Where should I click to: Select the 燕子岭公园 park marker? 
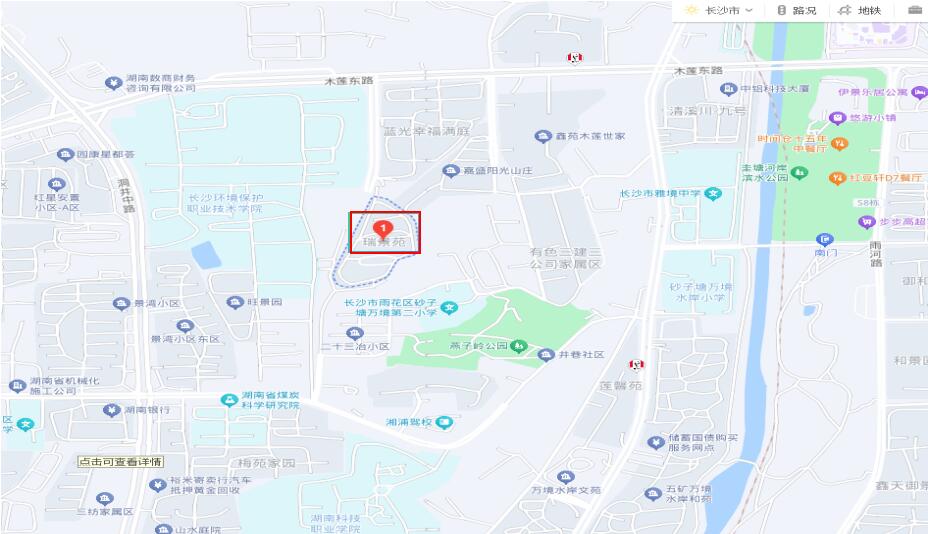pos(518,346)
